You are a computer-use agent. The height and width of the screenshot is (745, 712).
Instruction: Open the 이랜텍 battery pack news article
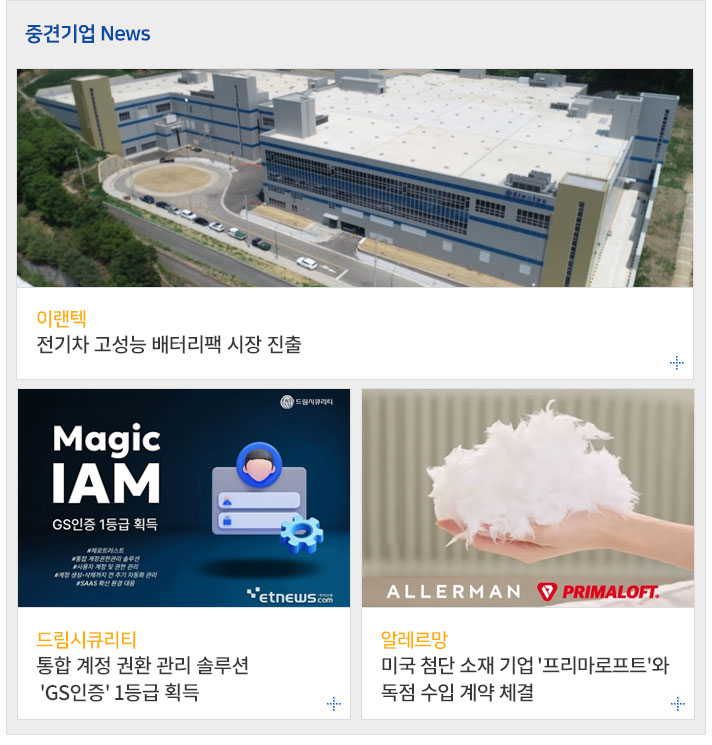[x=168, y=345]
